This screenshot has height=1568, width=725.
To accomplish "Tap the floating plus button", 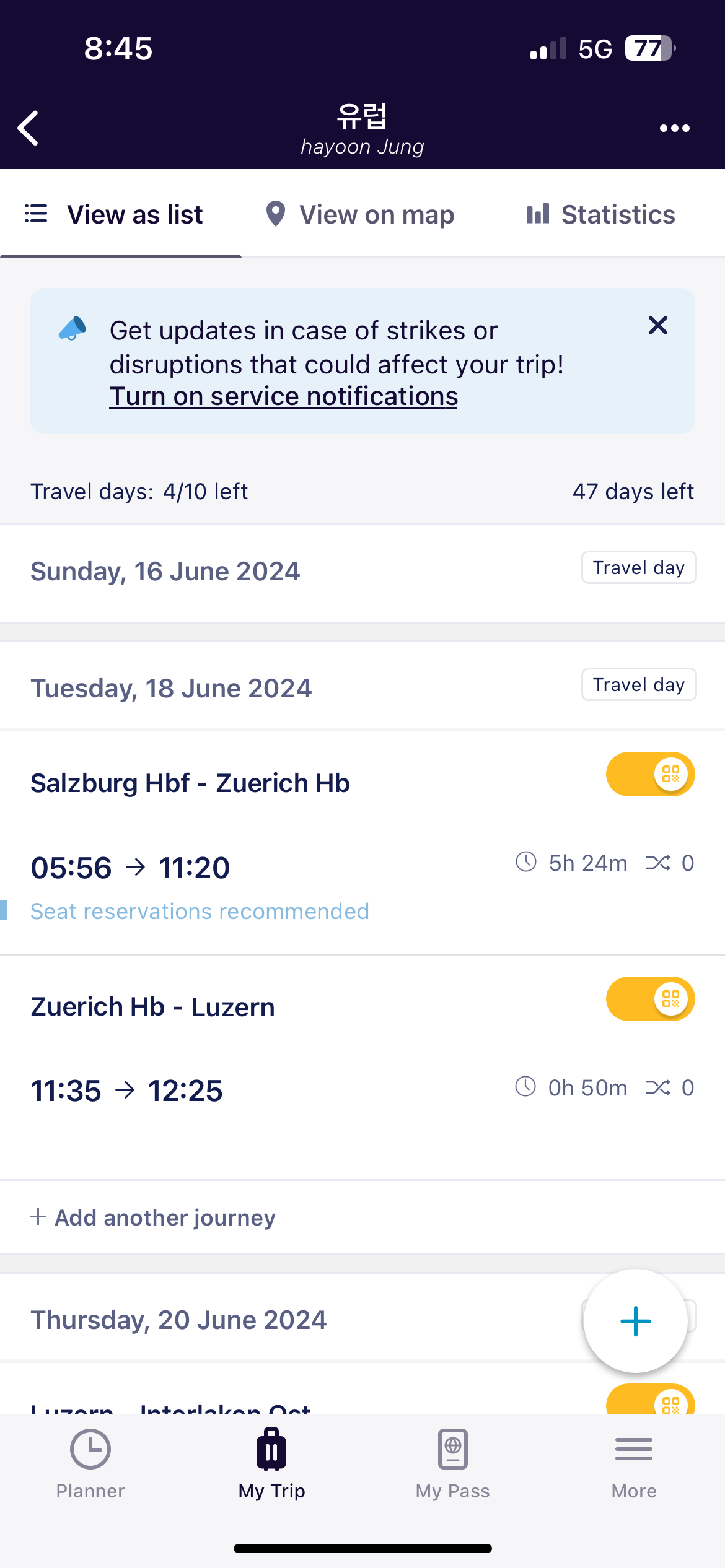I will tap(635, 1321).
